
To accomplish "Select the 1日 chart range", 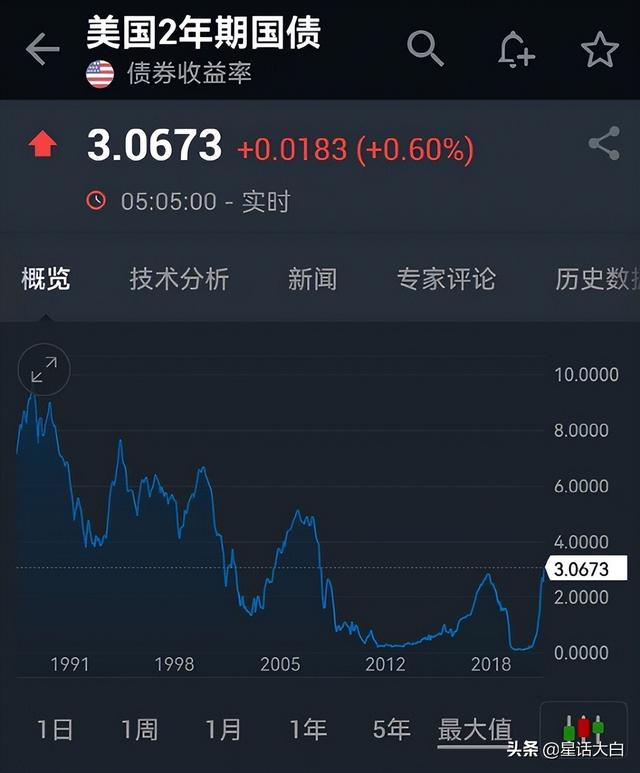I will coord(55,730).
